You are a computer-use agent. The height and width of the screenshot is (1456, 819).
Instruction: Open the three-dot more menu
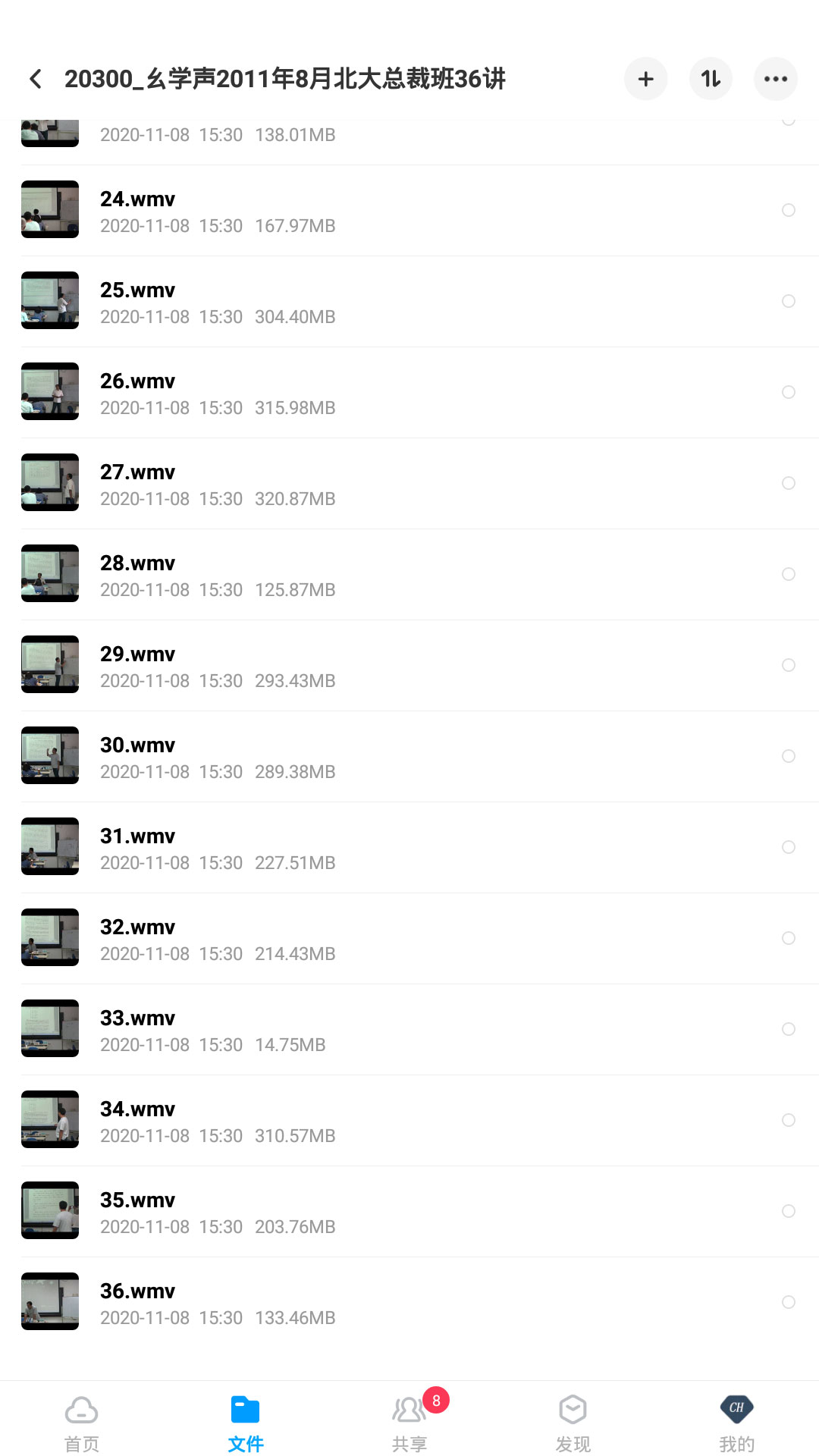pos(775,79)
